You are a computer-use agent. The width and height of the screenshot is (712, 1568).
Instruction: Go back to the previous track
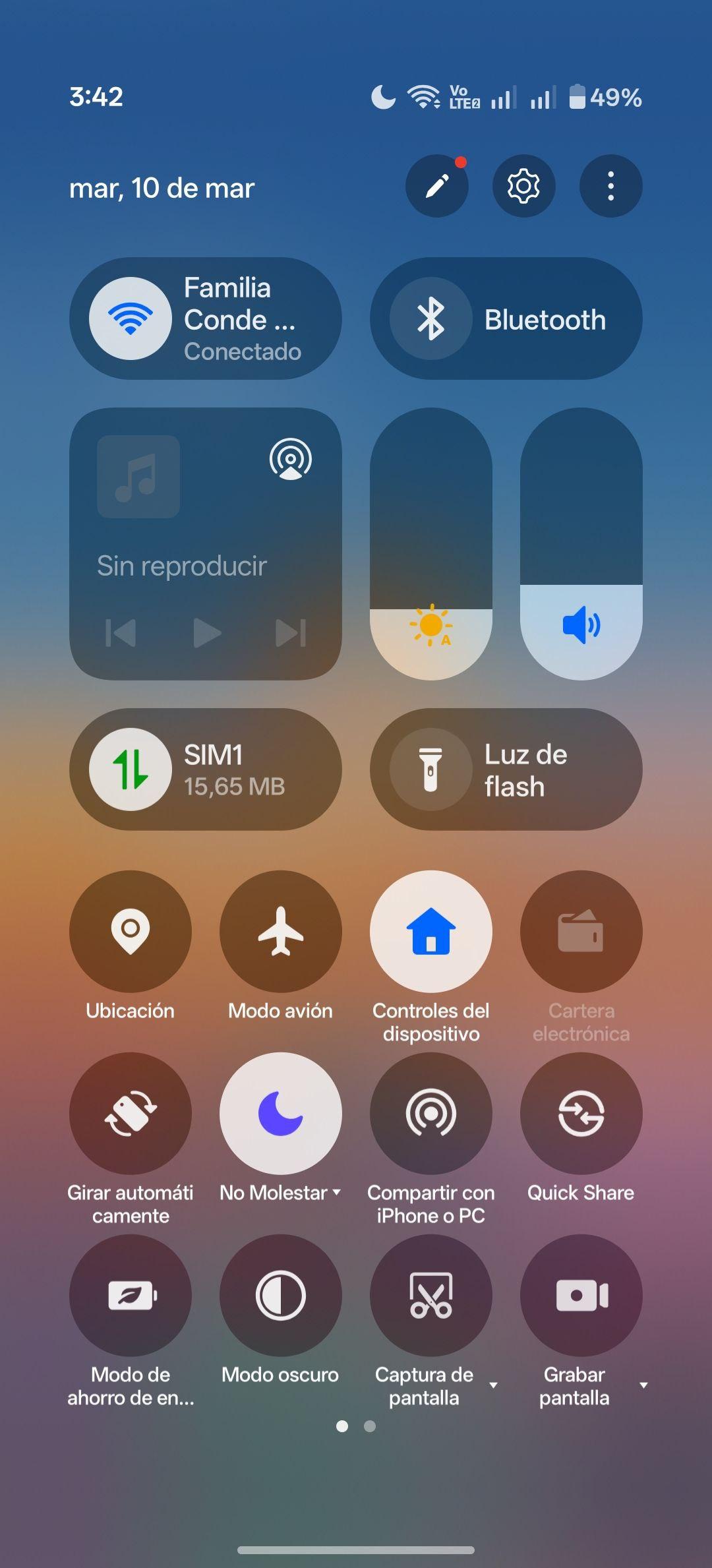121,633
